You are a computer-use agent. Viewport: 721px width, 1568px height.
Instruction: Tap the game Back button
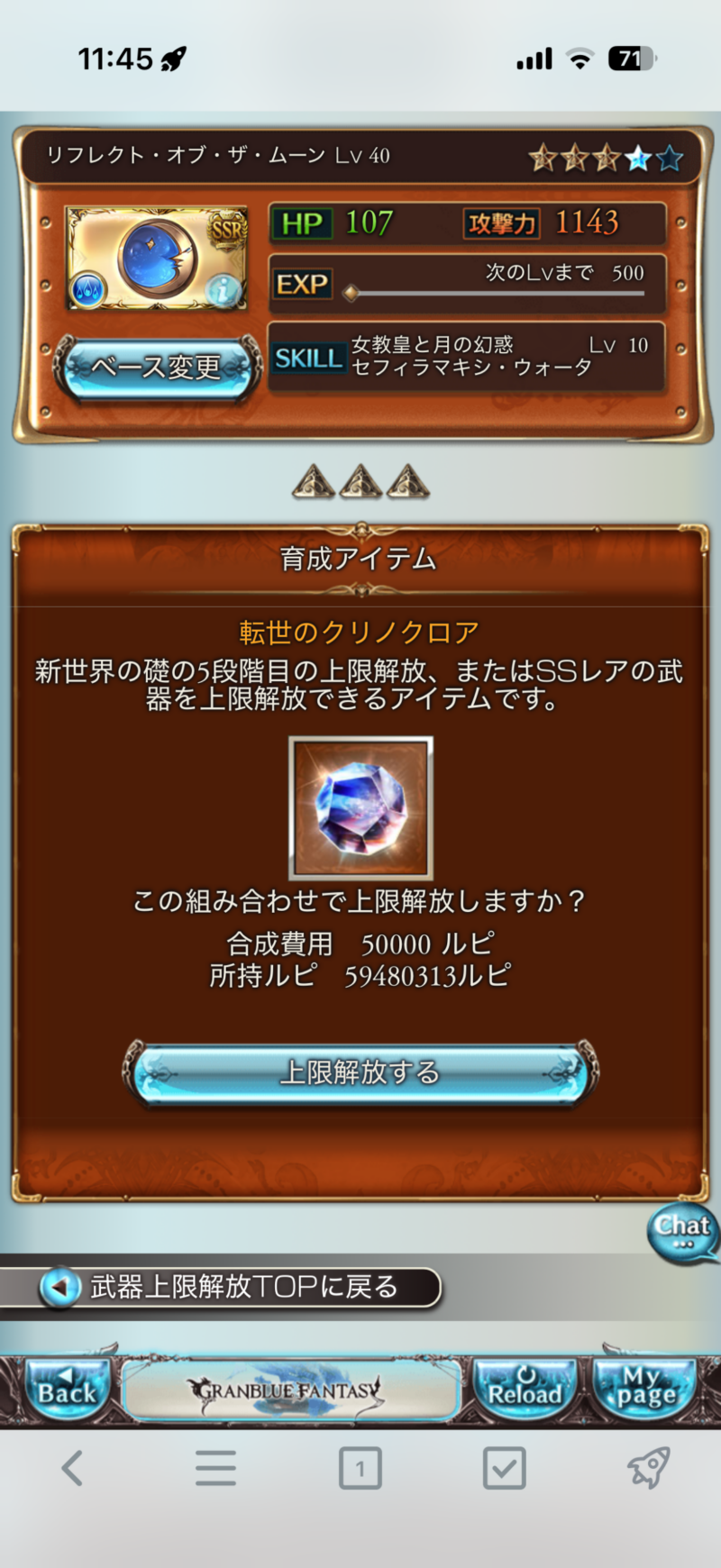click(65, 1390)
